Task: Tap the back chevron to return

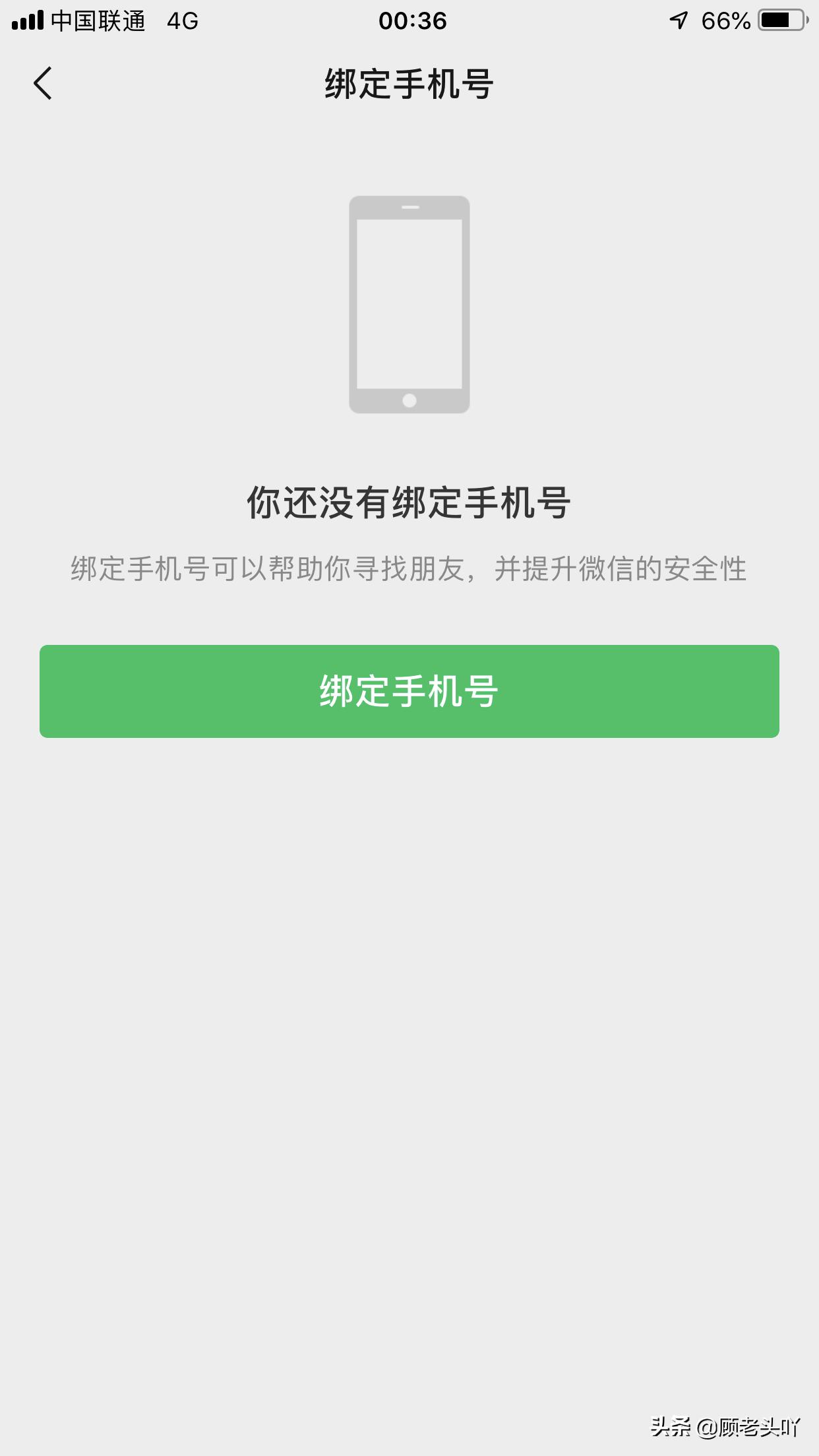Action: tap(42, 84)
